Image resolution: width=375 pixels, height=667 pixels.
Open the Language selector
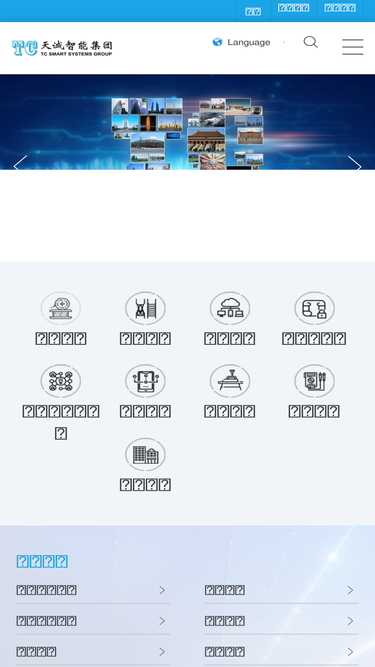pos(241,42)
